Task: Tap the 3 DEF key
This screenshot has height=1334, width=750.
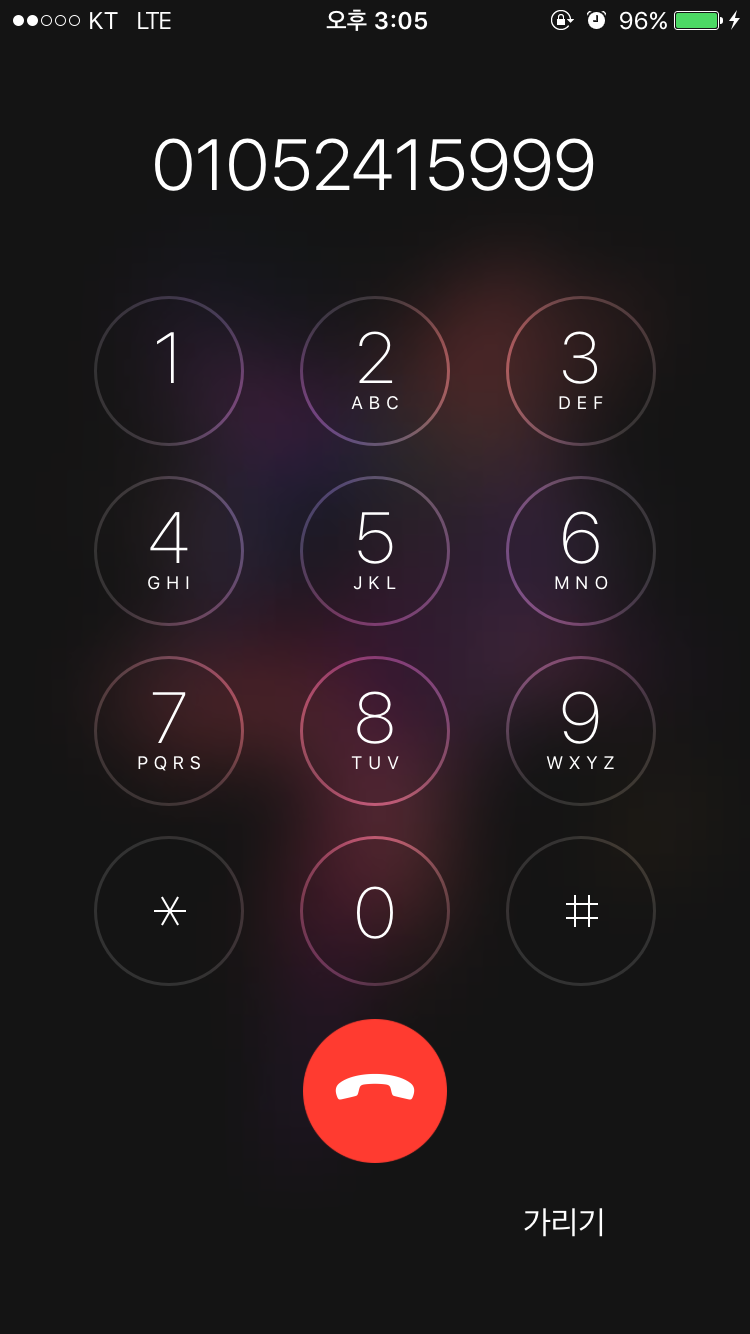Action: (x=581, y=371)
